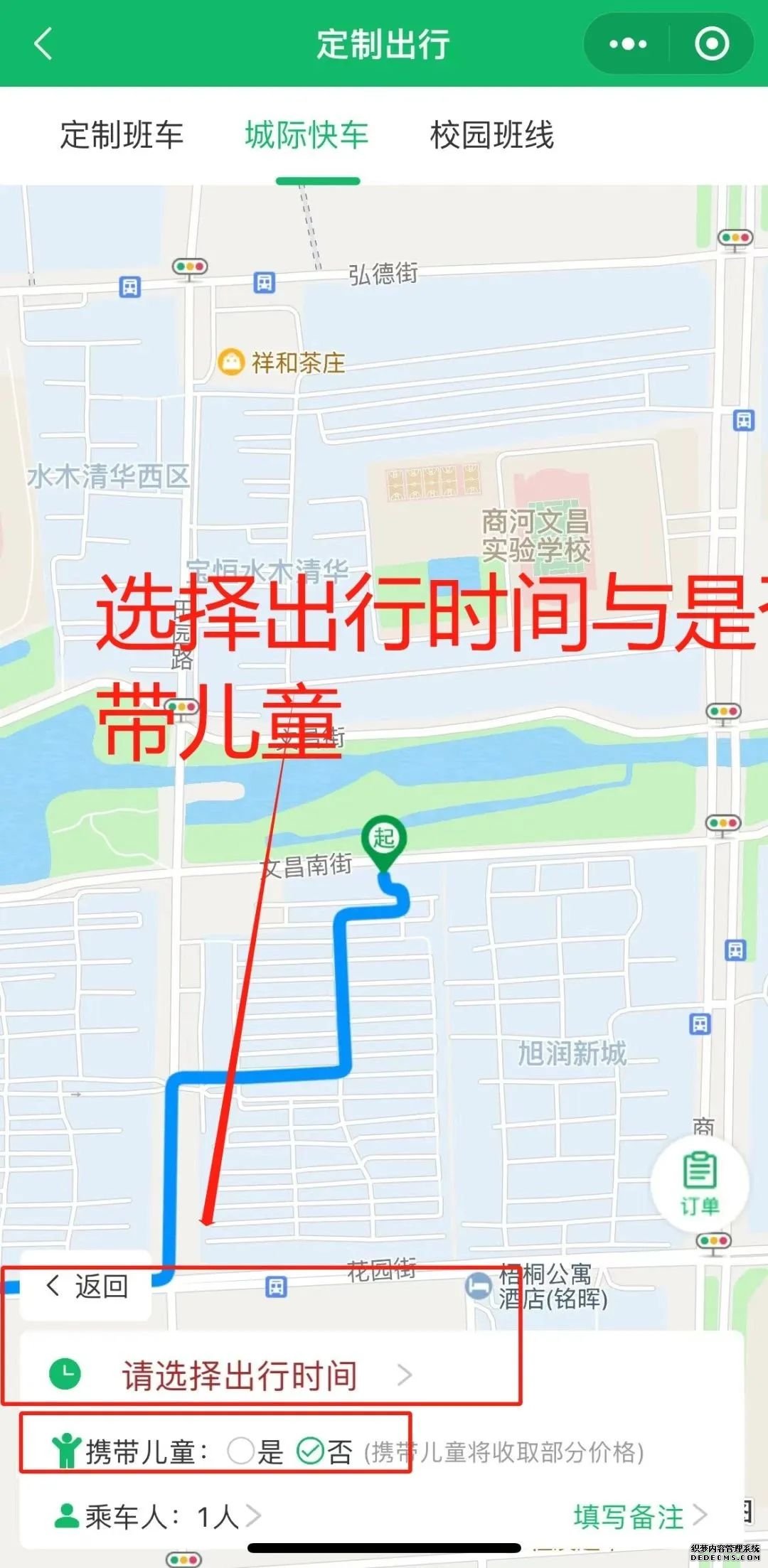The image size is (768, 1568).
Task: Go back using the top-left arrow
Action: point(44,44)
